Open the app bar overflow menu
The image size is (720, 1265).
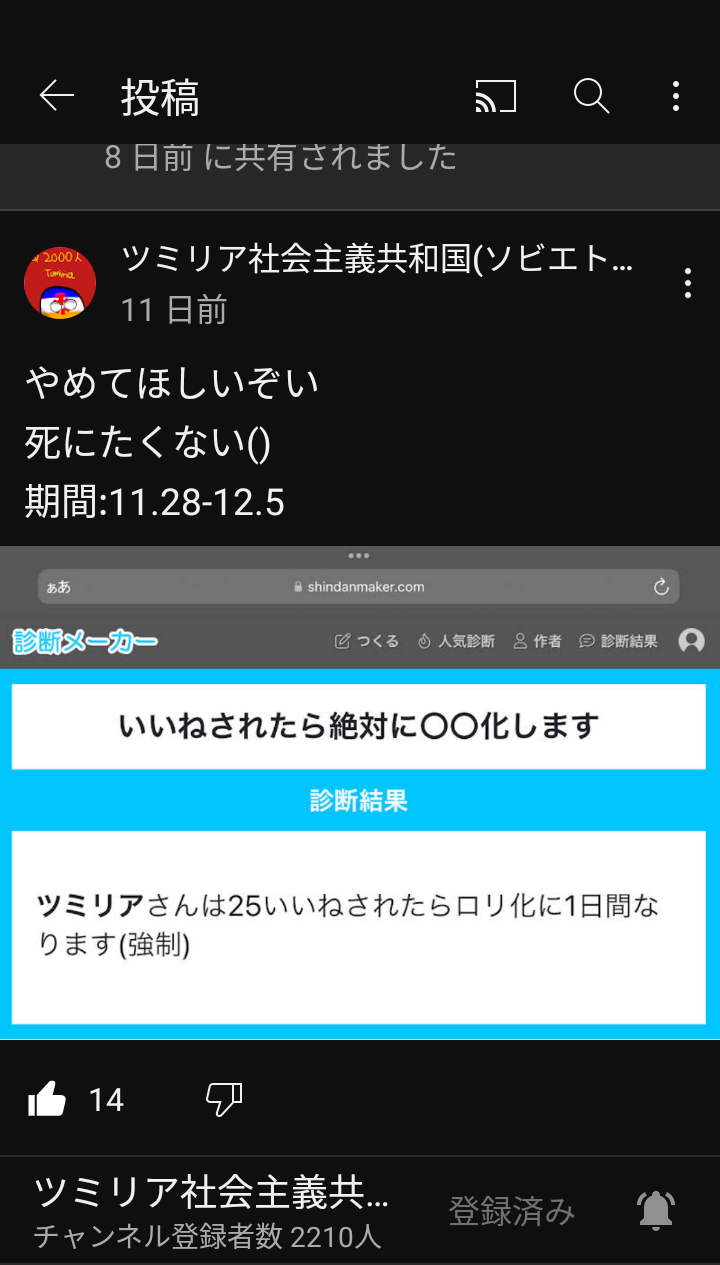pos(676,96)
